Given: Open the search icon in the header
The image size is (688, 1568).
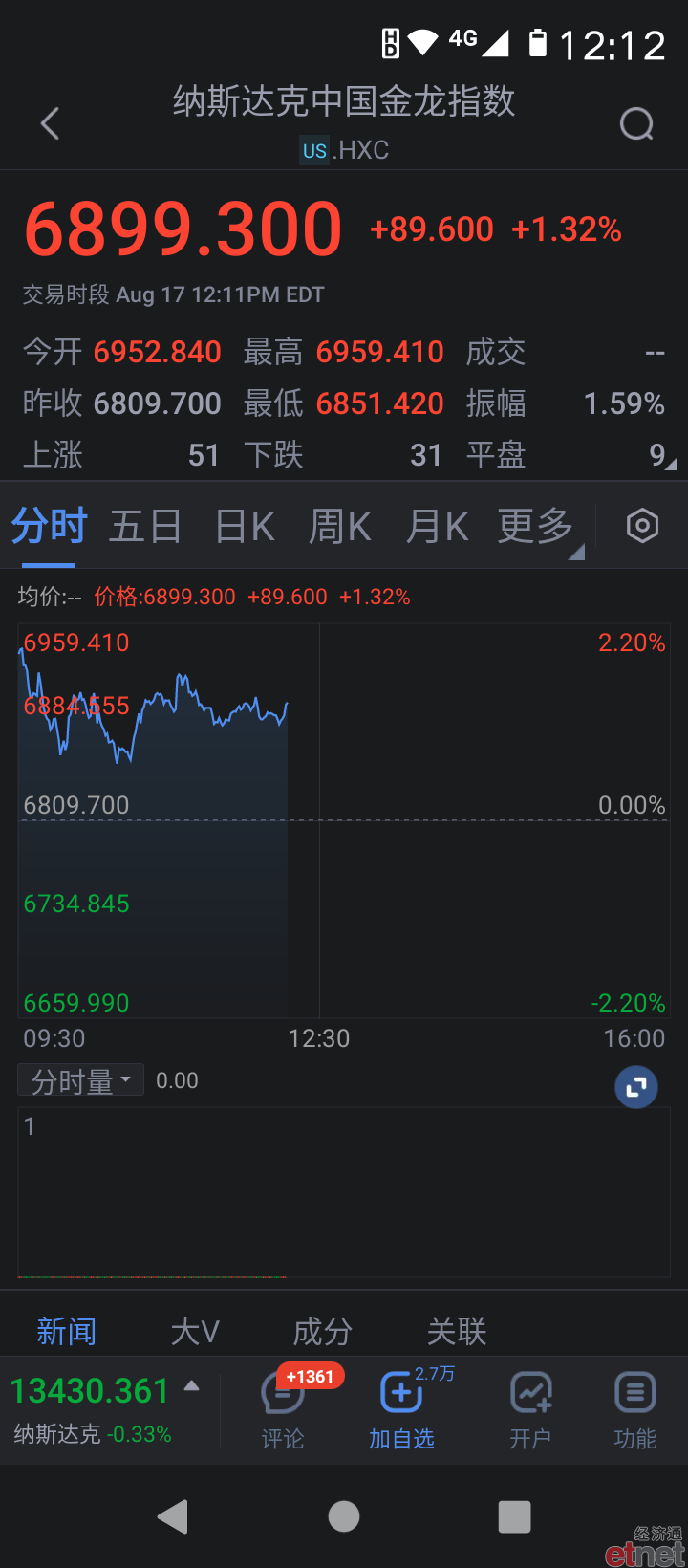Looking at the screenshot, I should click(636, 124).
